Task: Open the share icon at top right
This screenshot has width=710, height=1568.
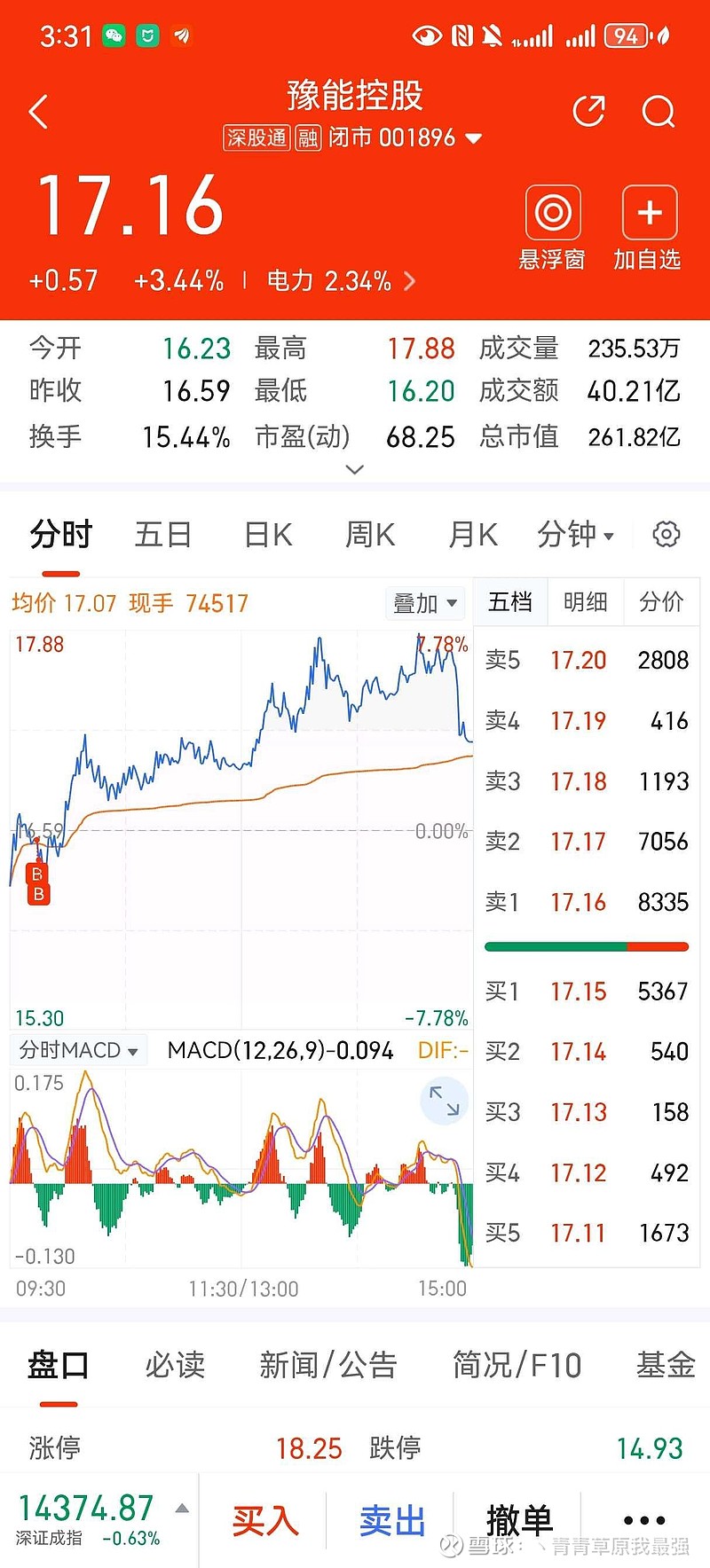Action: [x=588, y=109]
